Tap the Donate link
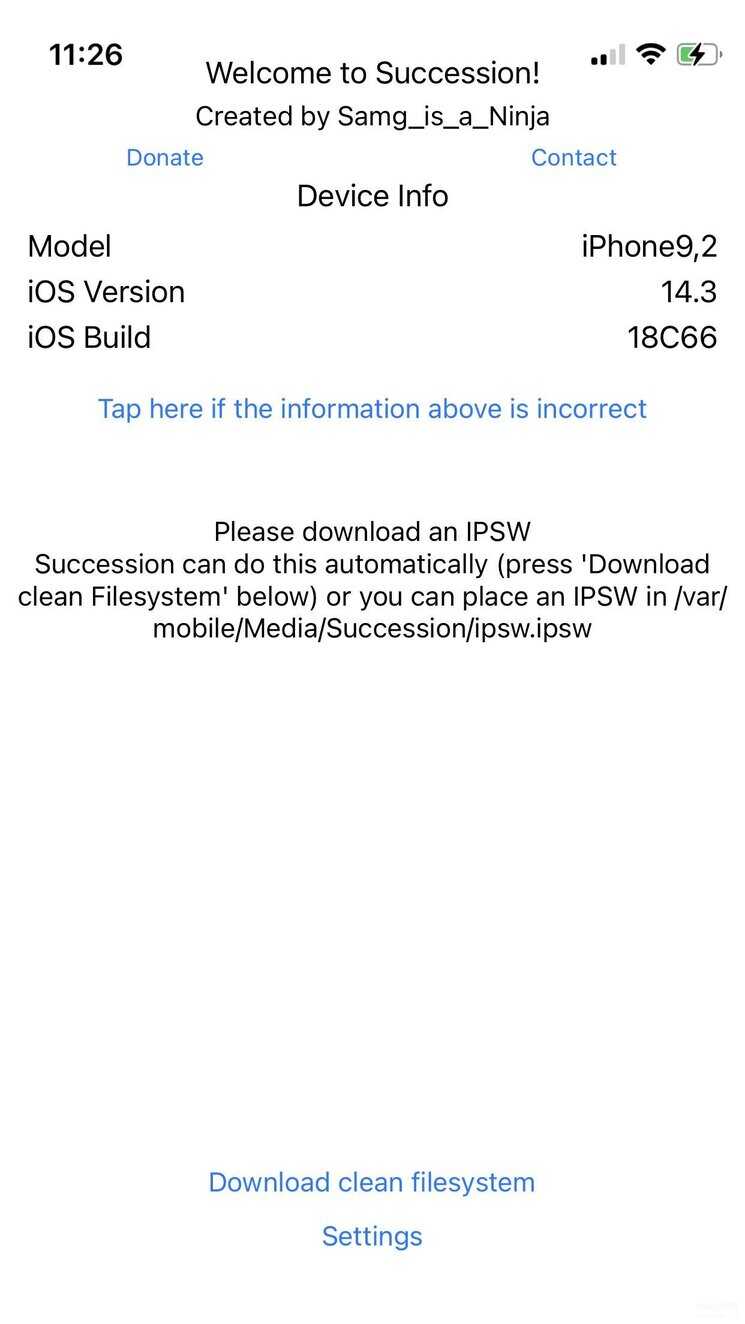 click(165, 157)
